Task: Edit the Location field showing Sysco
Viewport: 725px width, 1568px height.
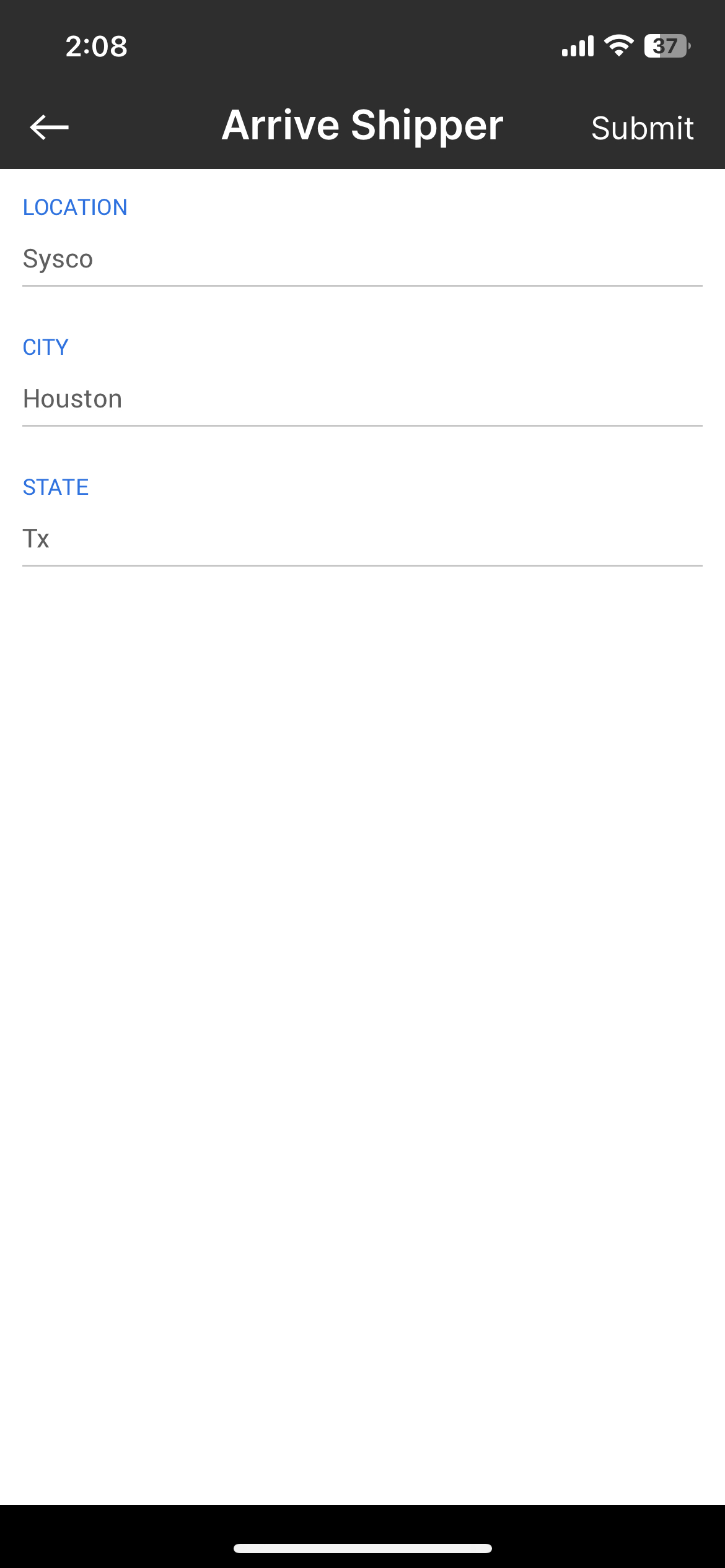Action: coord(362,259)
